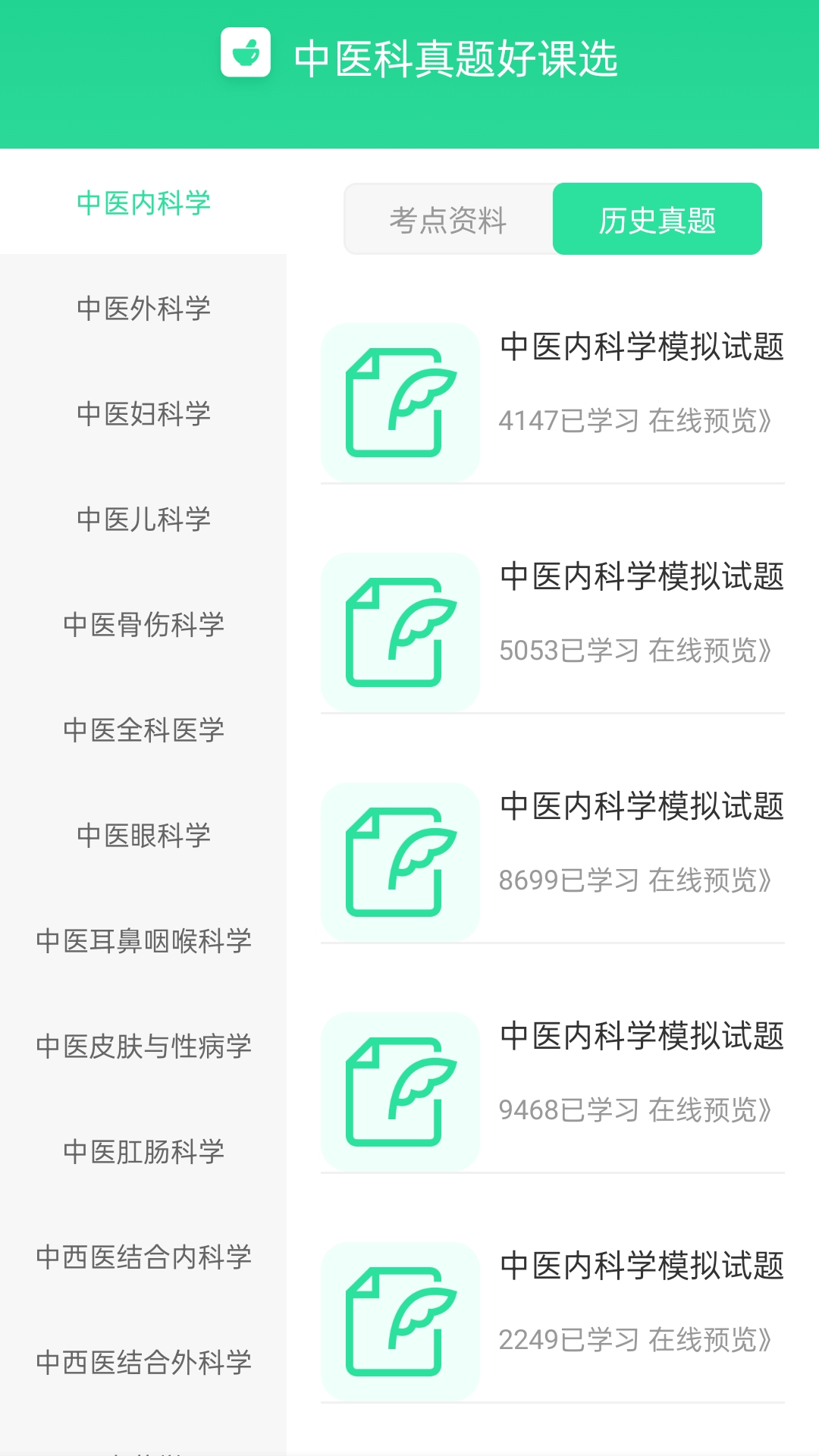Switch to the 考点资料 tab
819x1456 pixels.
point(449,219)
